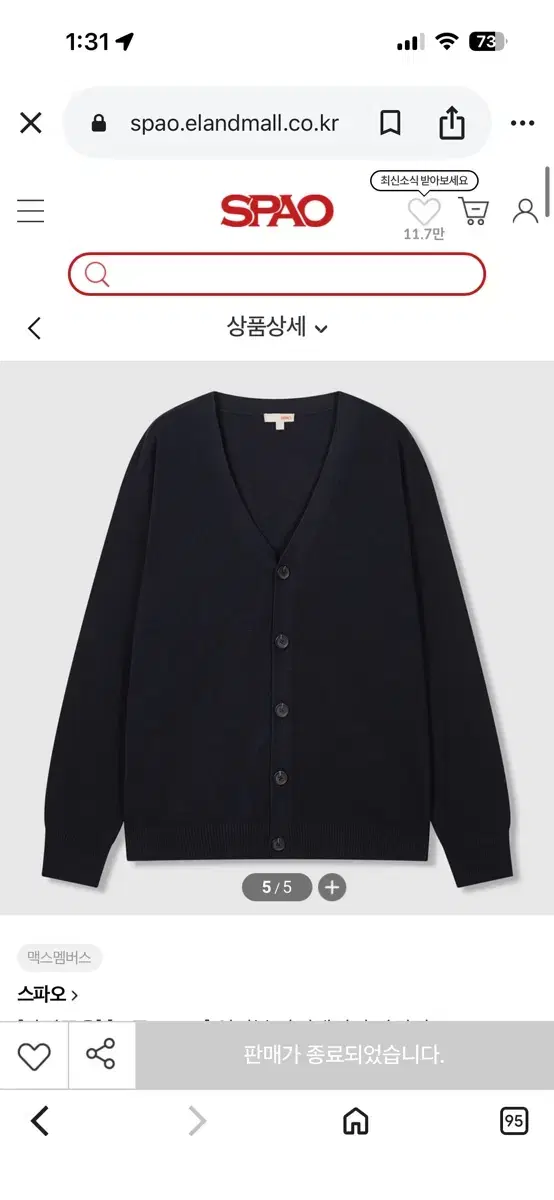Viewport: 554px width, 1200px height.
Task: Tap the red search field
Action: [x=276, y=274]
